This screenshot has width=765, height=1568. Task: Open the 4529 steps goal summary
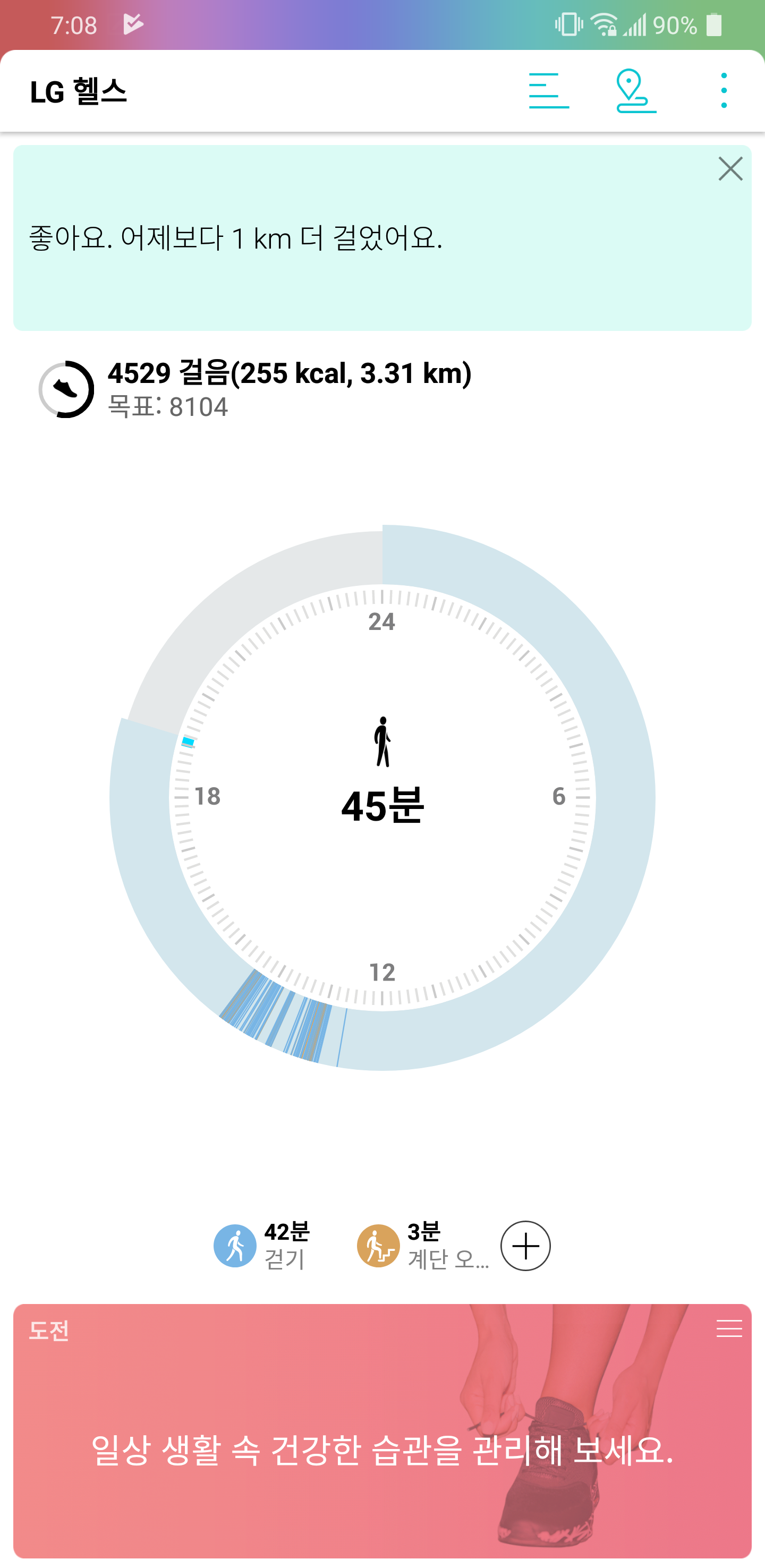pos(256,389)
